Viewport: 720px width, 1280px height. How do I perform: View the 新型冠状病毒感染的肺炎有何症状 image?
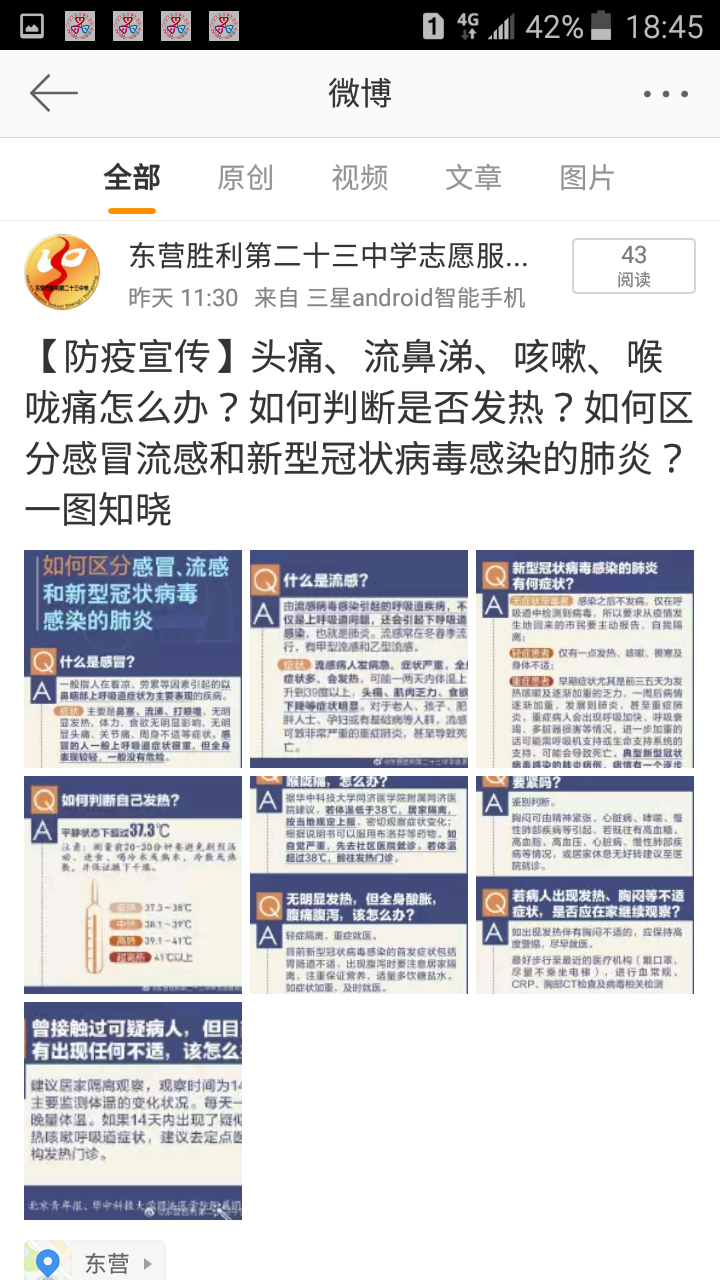coord(585,659)
